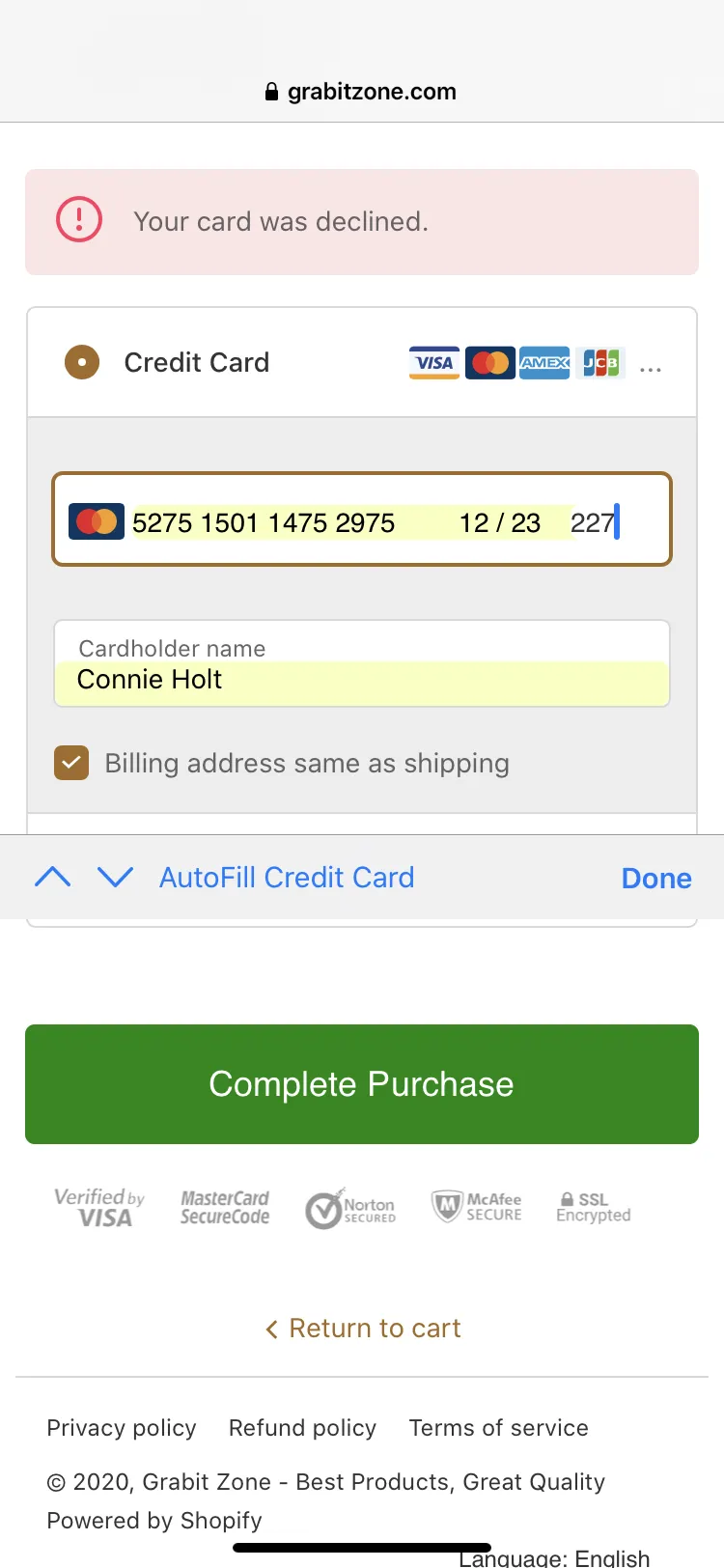
Task: Edit the Cardholder name field
Action: coord(362,664)
